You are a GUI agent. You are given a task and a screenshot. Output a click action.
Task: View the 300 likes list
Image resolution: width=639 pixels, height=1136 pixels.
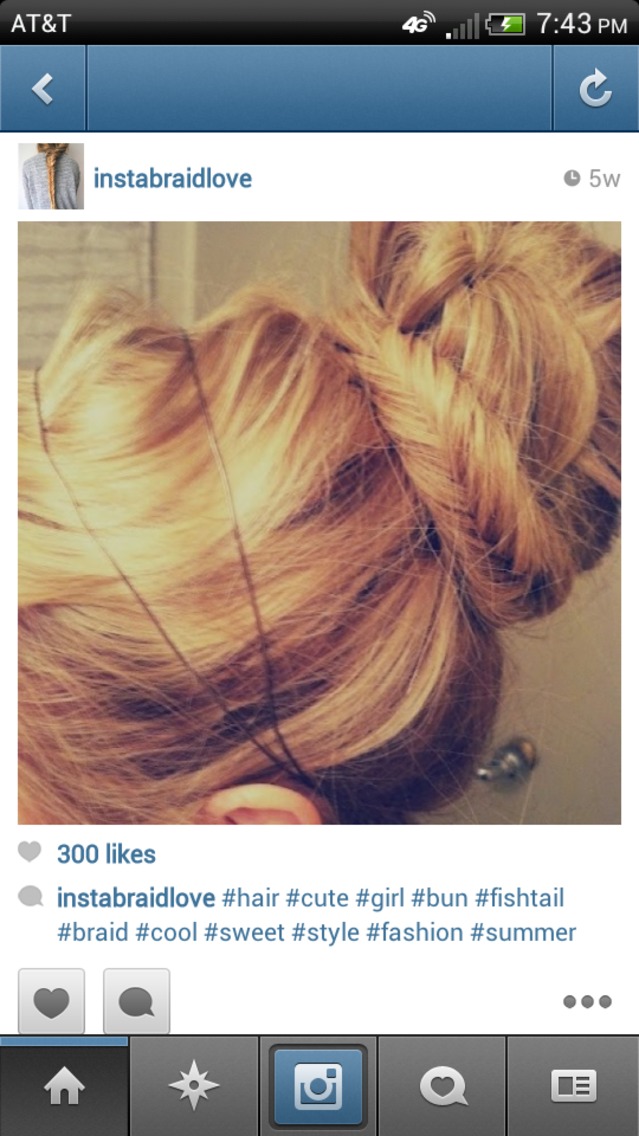[106, 854]
